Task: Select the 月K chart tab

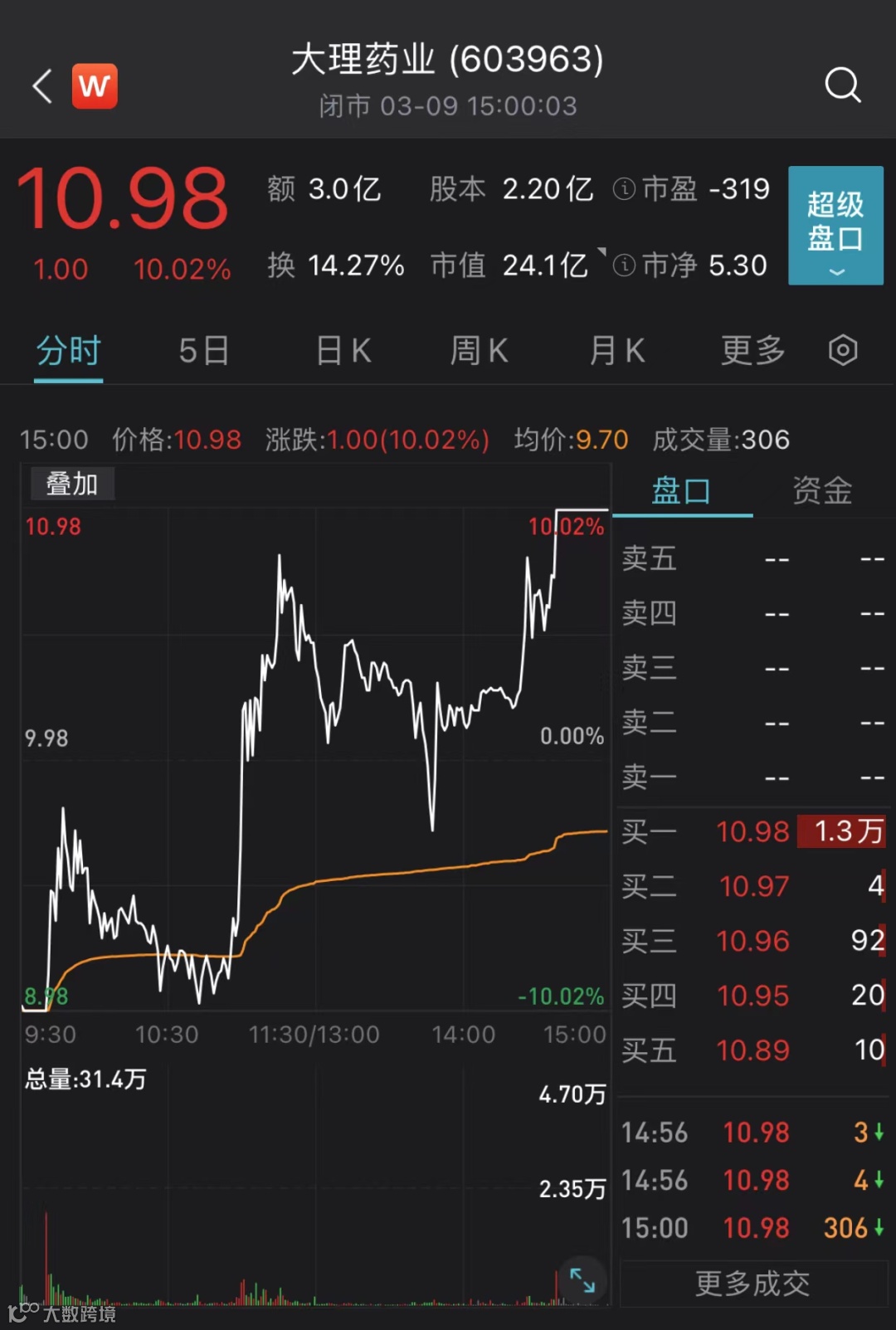Action: (616, 351)
